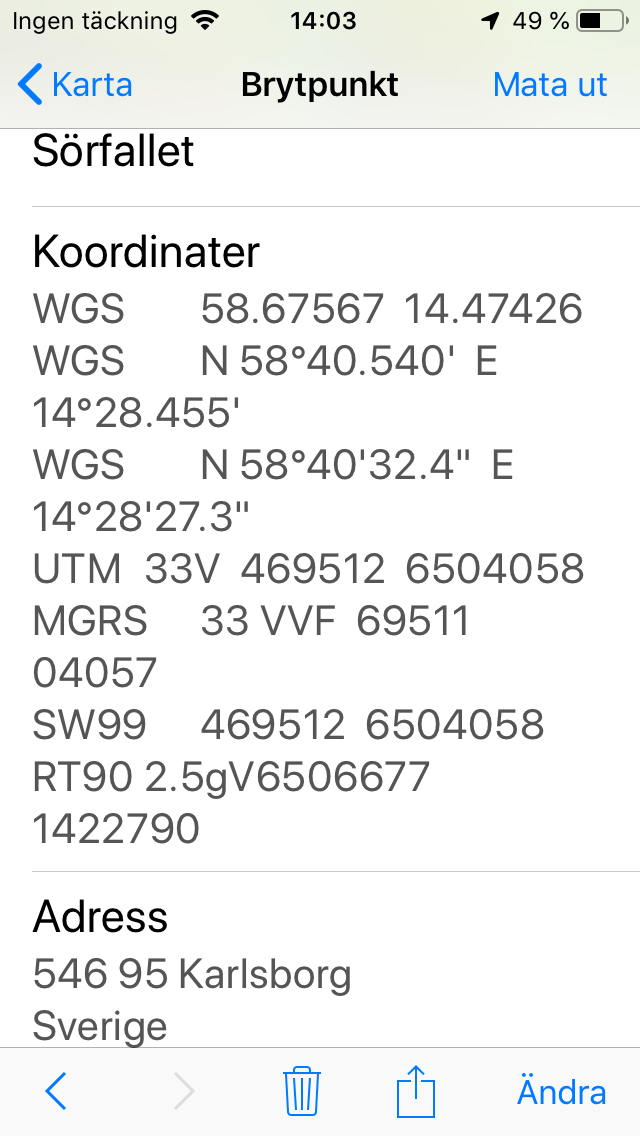Go to the previous waypoint
This screenshot has height=1136, width=640.
coord(56,1092)
